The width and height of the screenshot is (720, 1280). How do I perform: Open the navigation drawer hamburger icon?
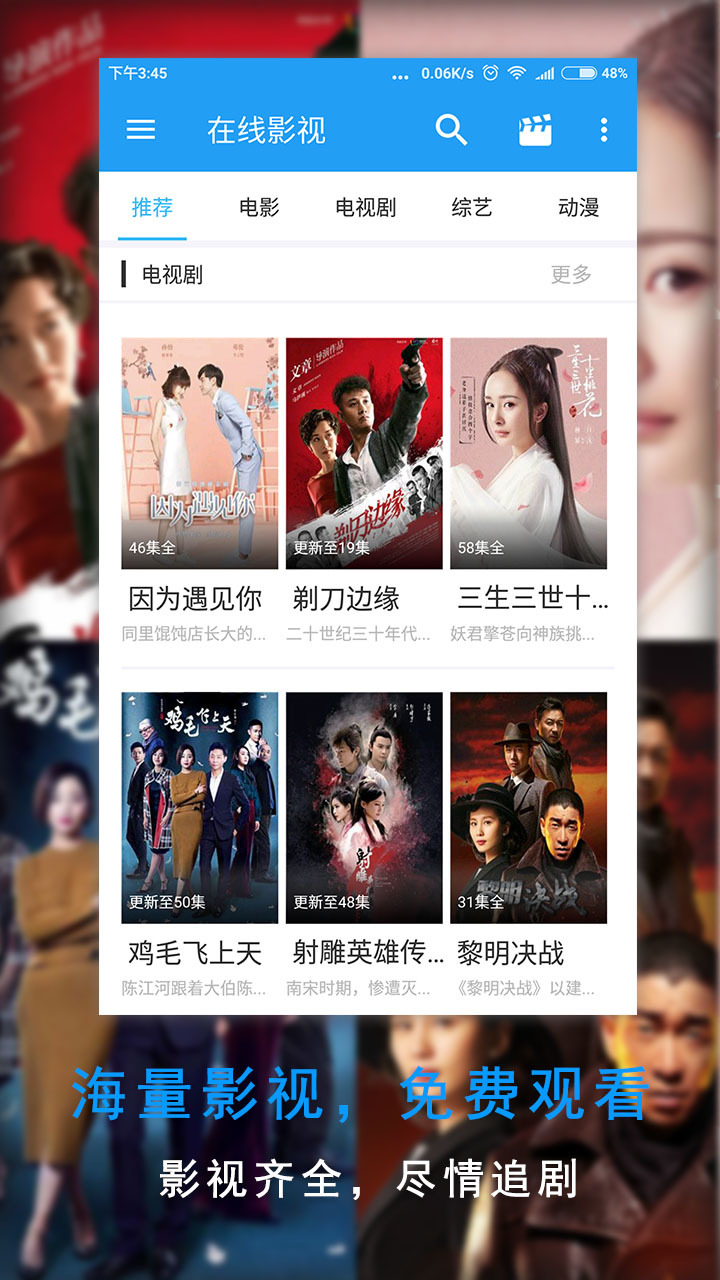pyautogui.click(x=139, y=131)
